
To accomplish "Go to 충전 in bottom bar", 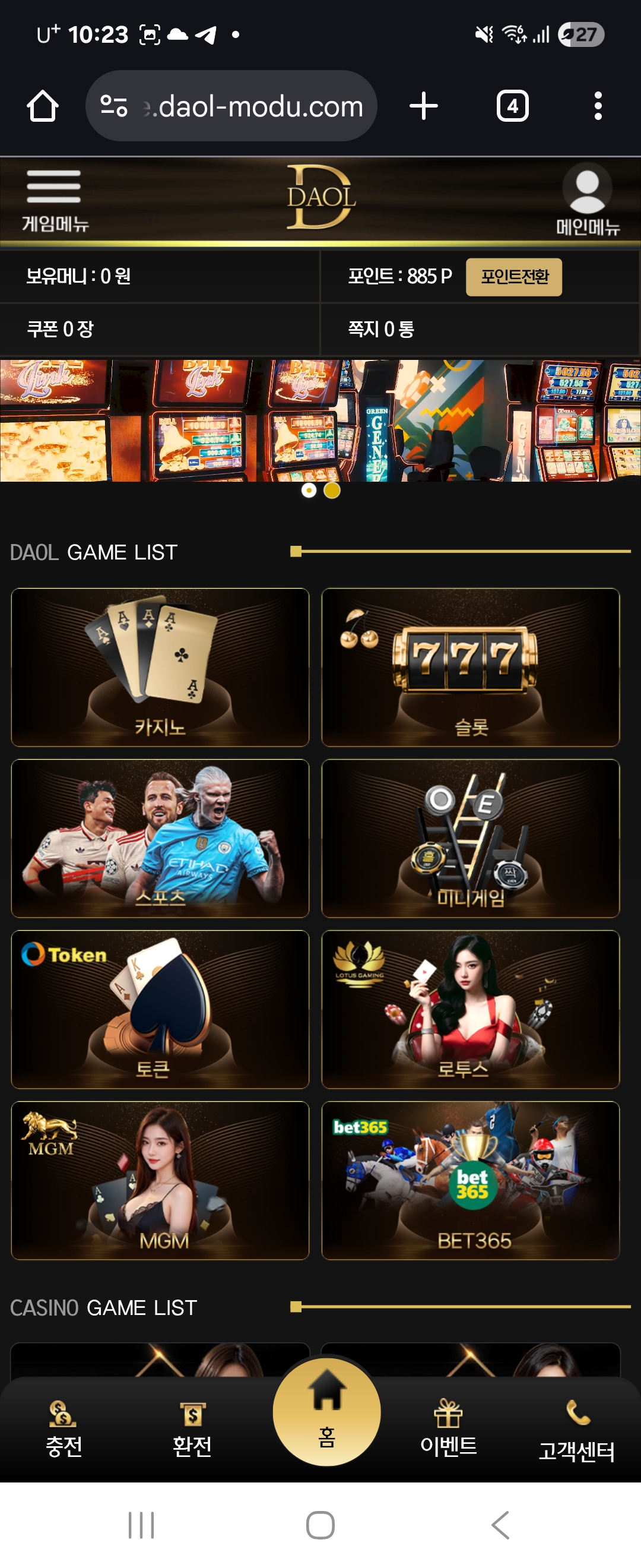I will coord(64,1429).
